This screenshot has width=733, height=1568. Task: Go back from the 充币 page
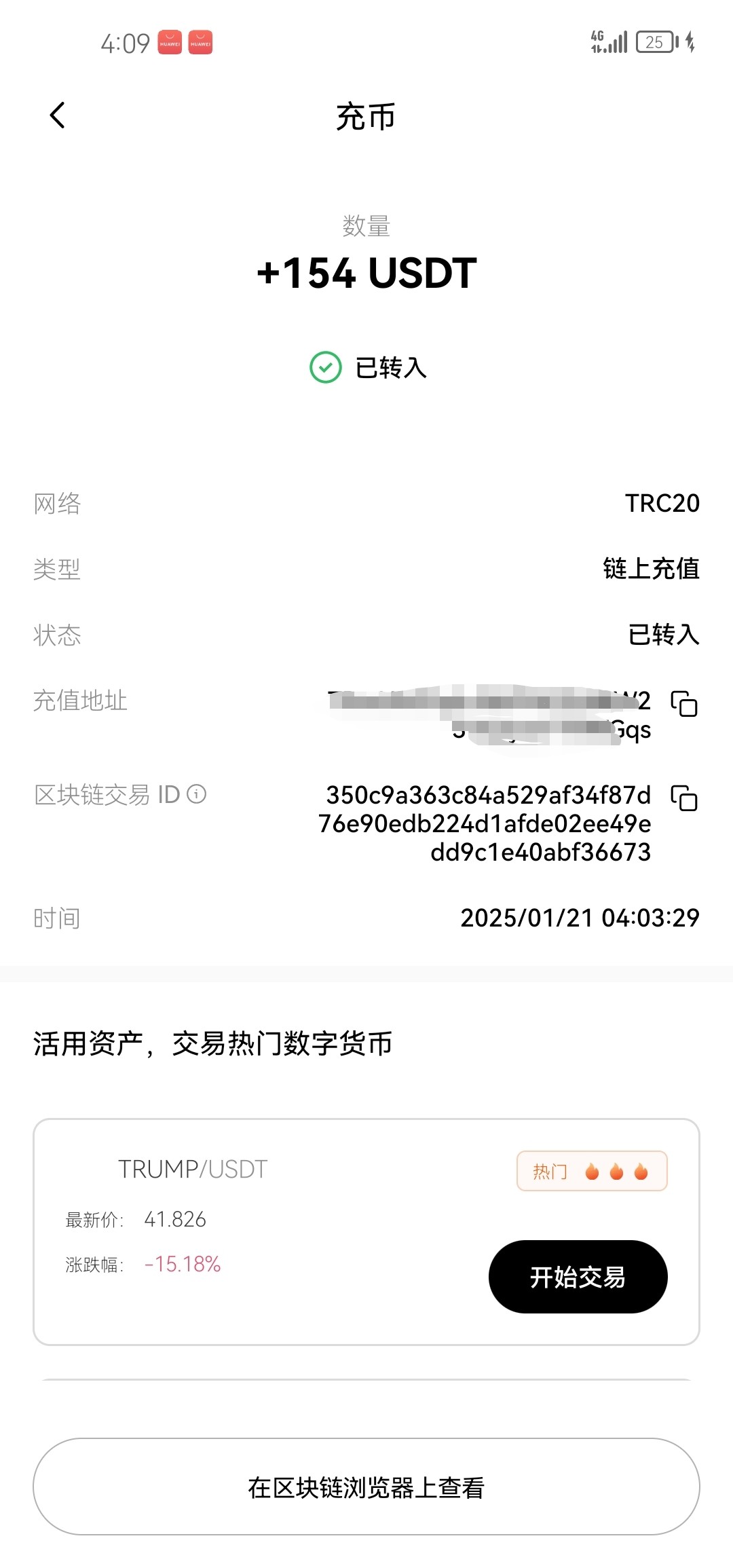click(x=58, y=115)
